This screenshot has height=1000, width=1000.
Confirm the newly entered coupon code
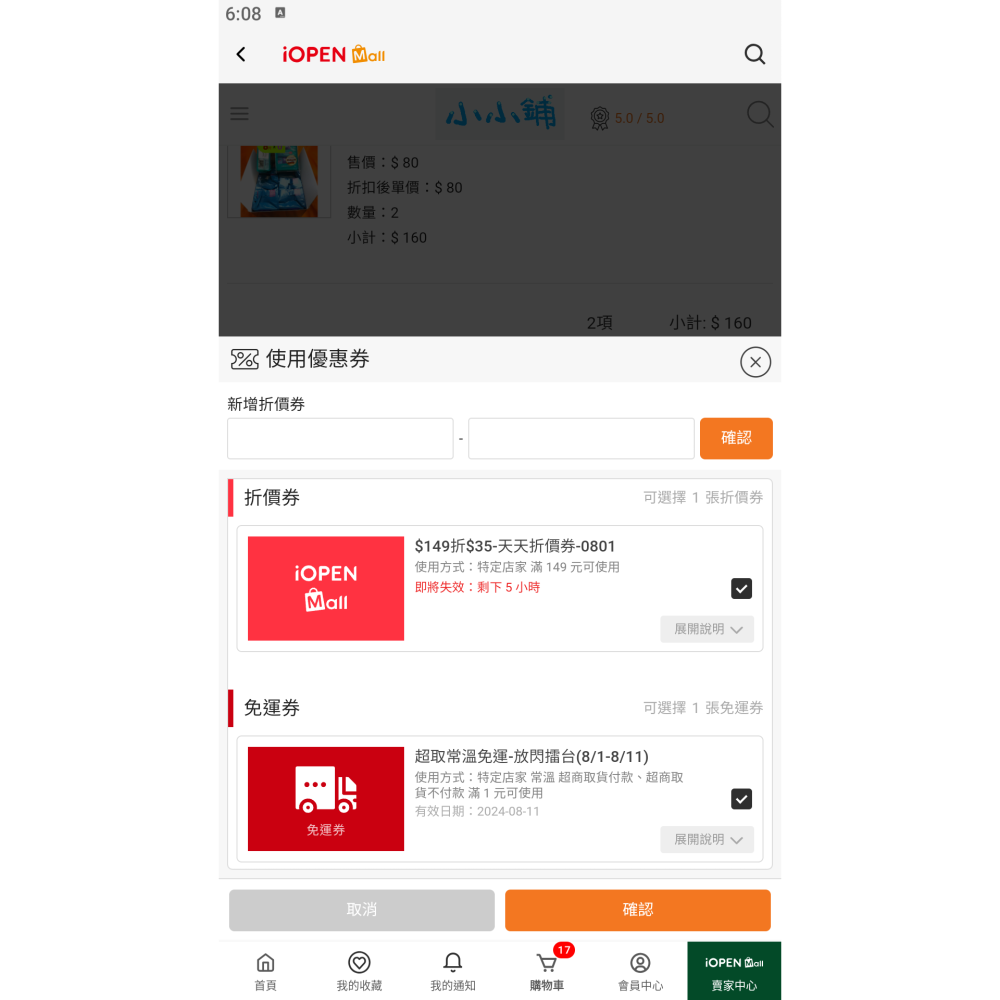pos(736,439)
